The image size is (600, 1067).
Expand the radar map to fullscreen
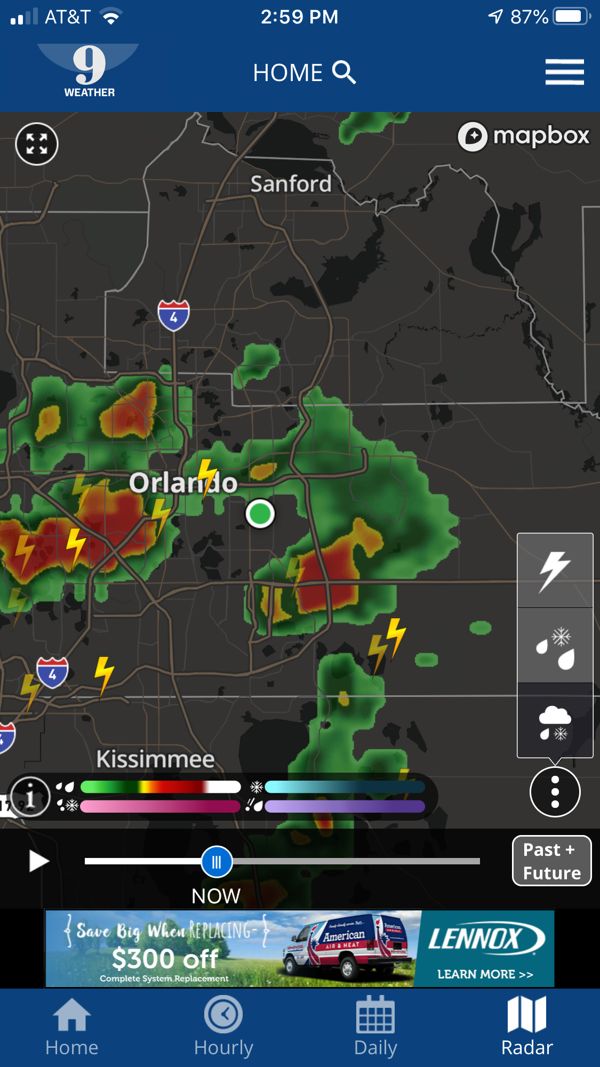pos(37,144)
